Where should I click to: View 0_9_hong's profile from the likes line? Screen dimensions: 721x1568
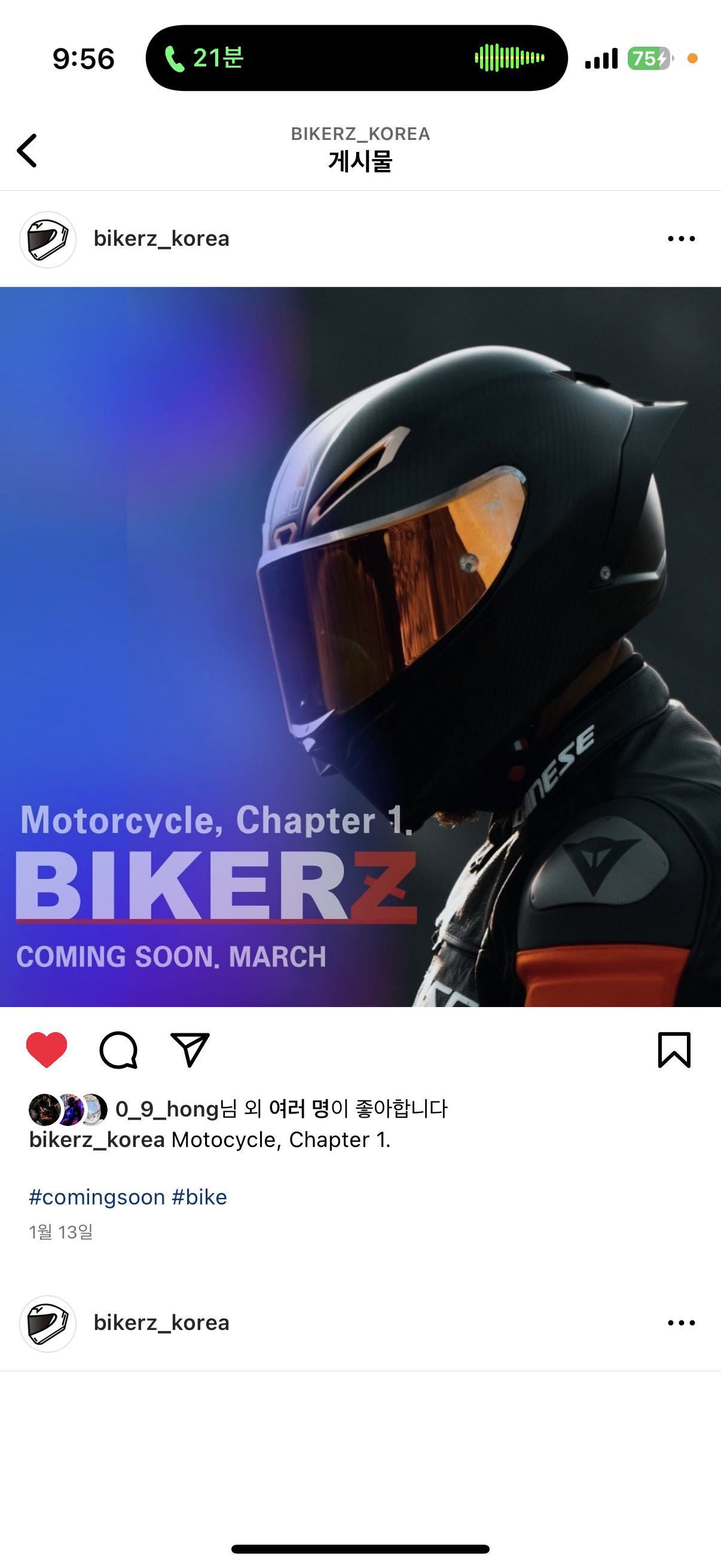[167, 1109]
